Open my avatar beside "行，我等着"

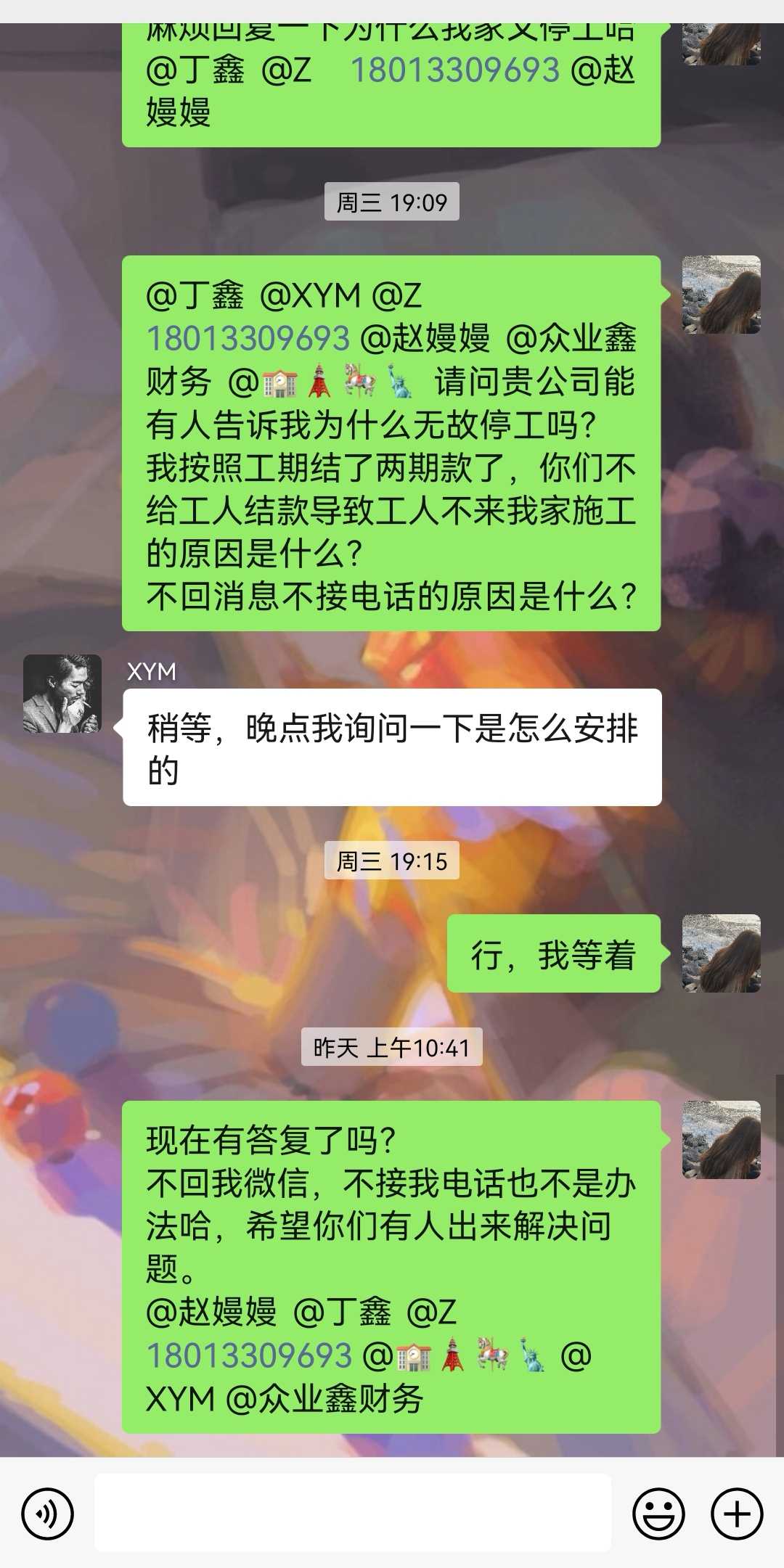click(721, 953)
